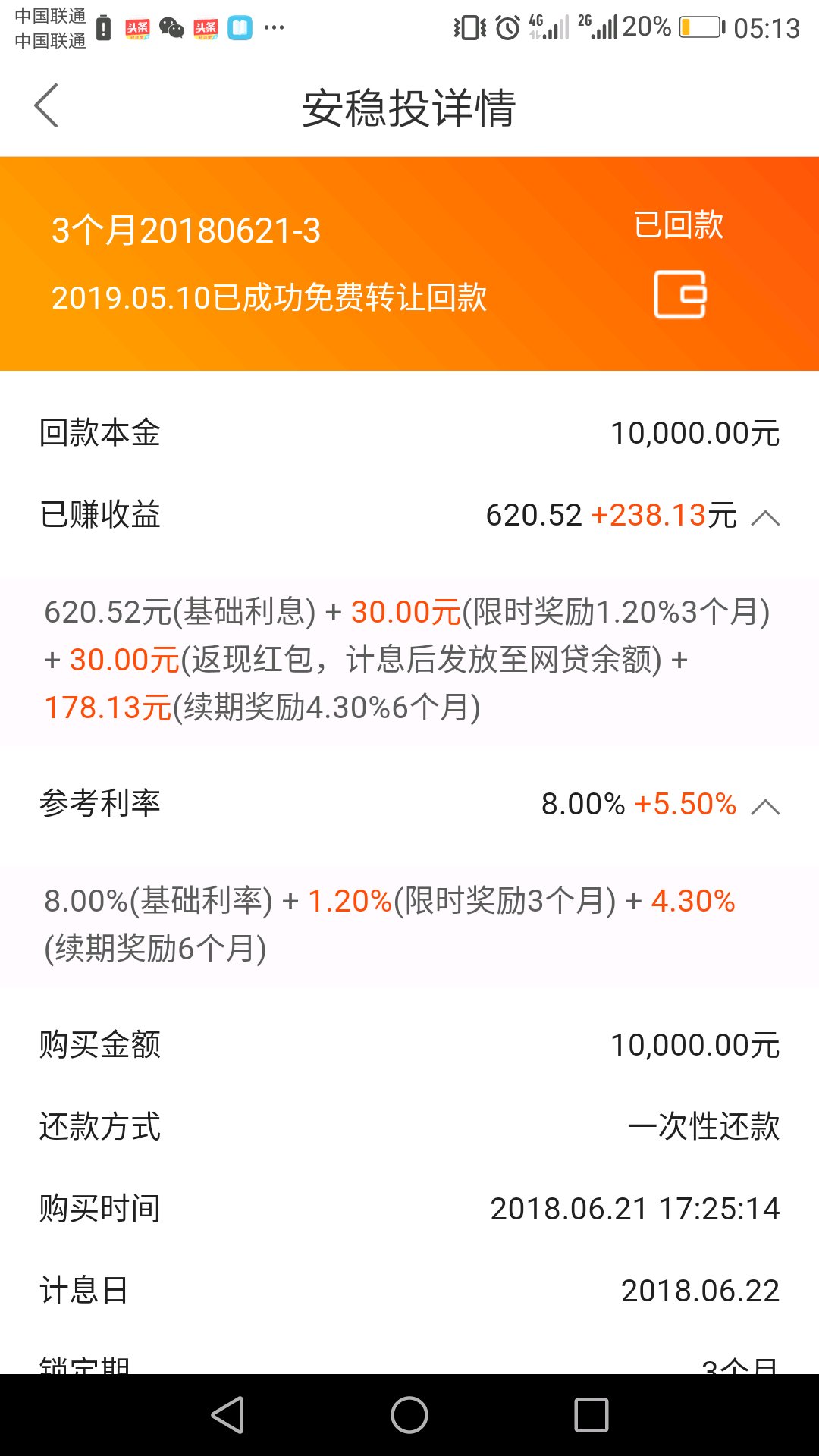Collapse the 已赚收益 breakdown
Image resolution: width=819 pixels, height=1456 pixels.
pos(765,517)
